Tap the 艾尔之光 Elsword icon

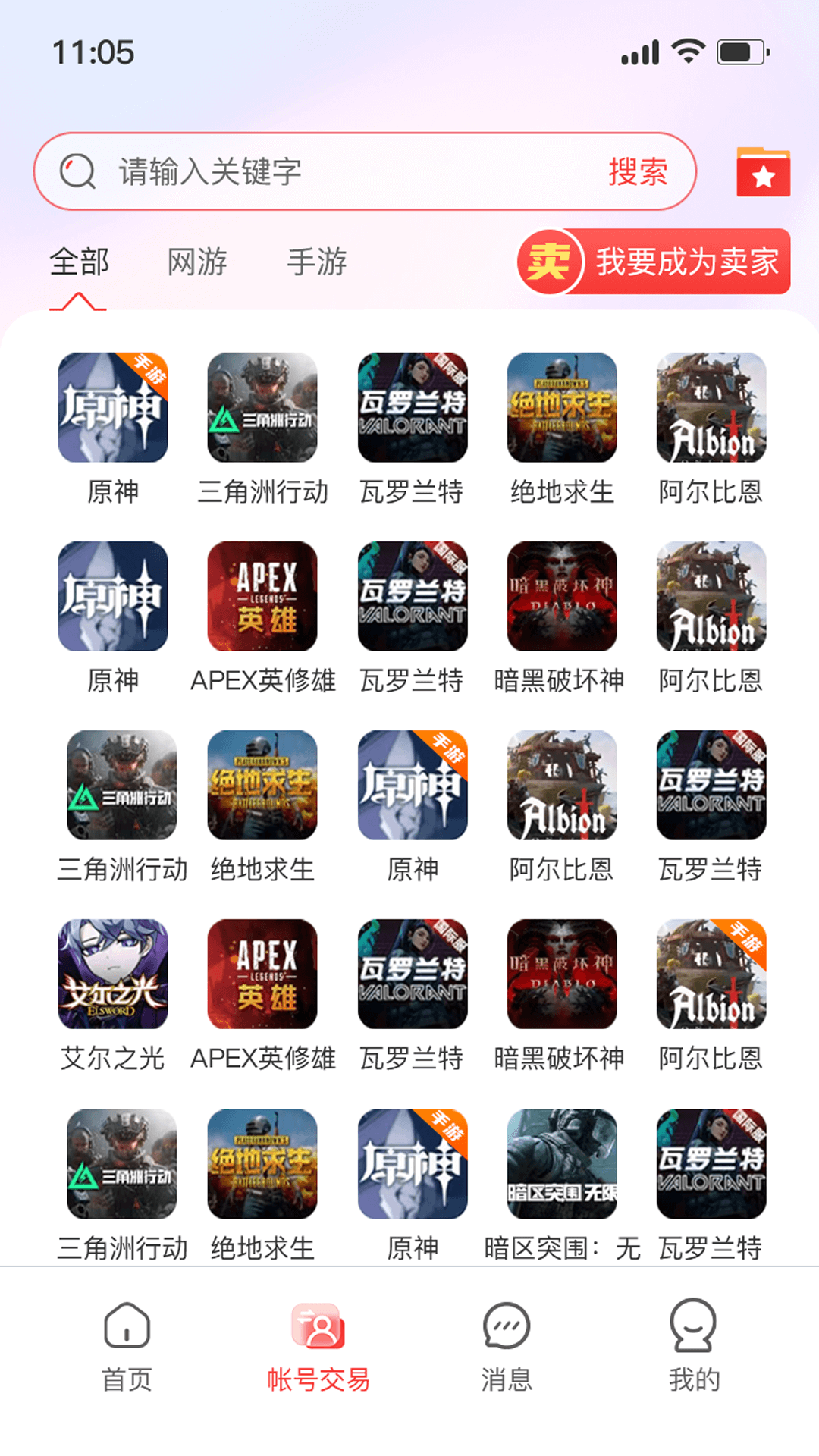[x=111, y=976]
